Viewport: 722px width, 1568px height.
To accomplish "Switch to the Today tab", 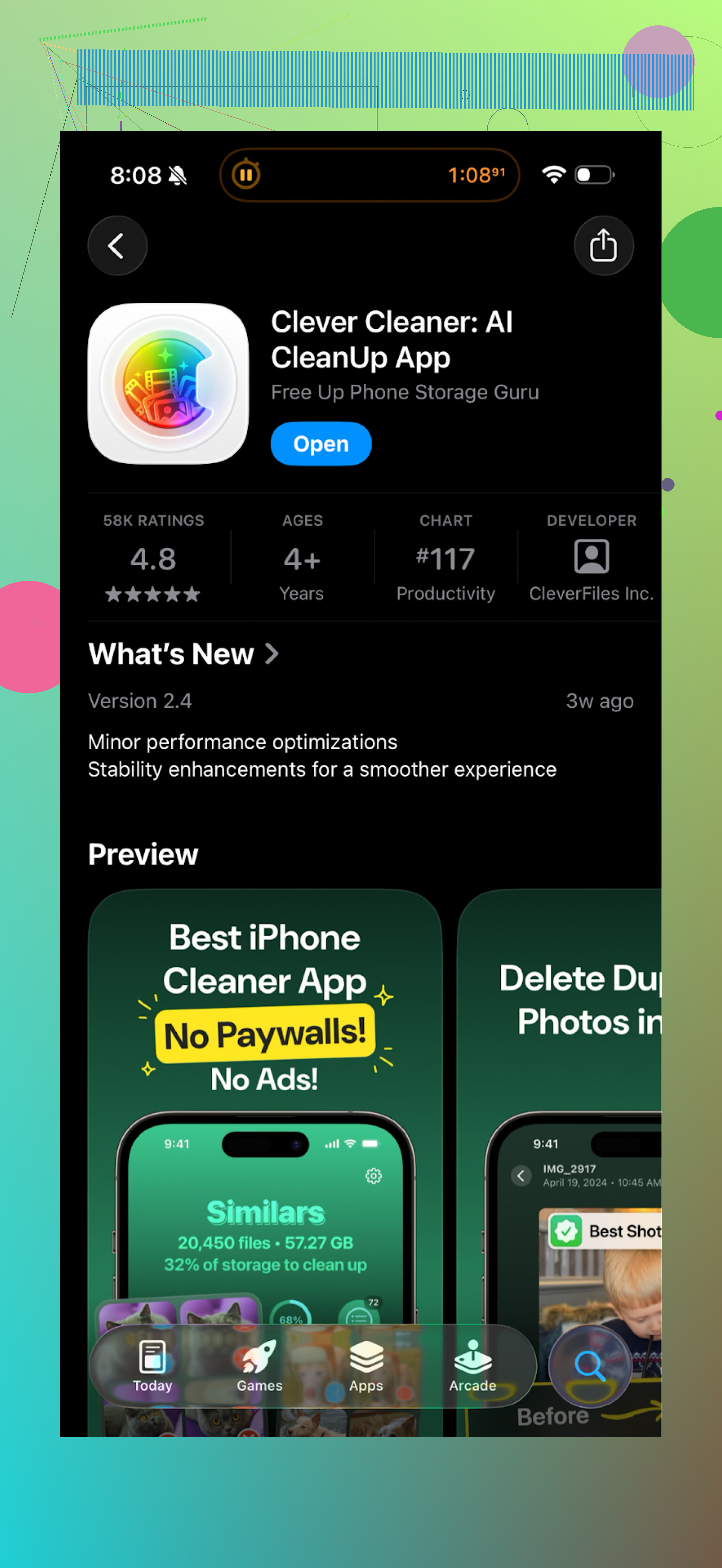I will 153,1366.
